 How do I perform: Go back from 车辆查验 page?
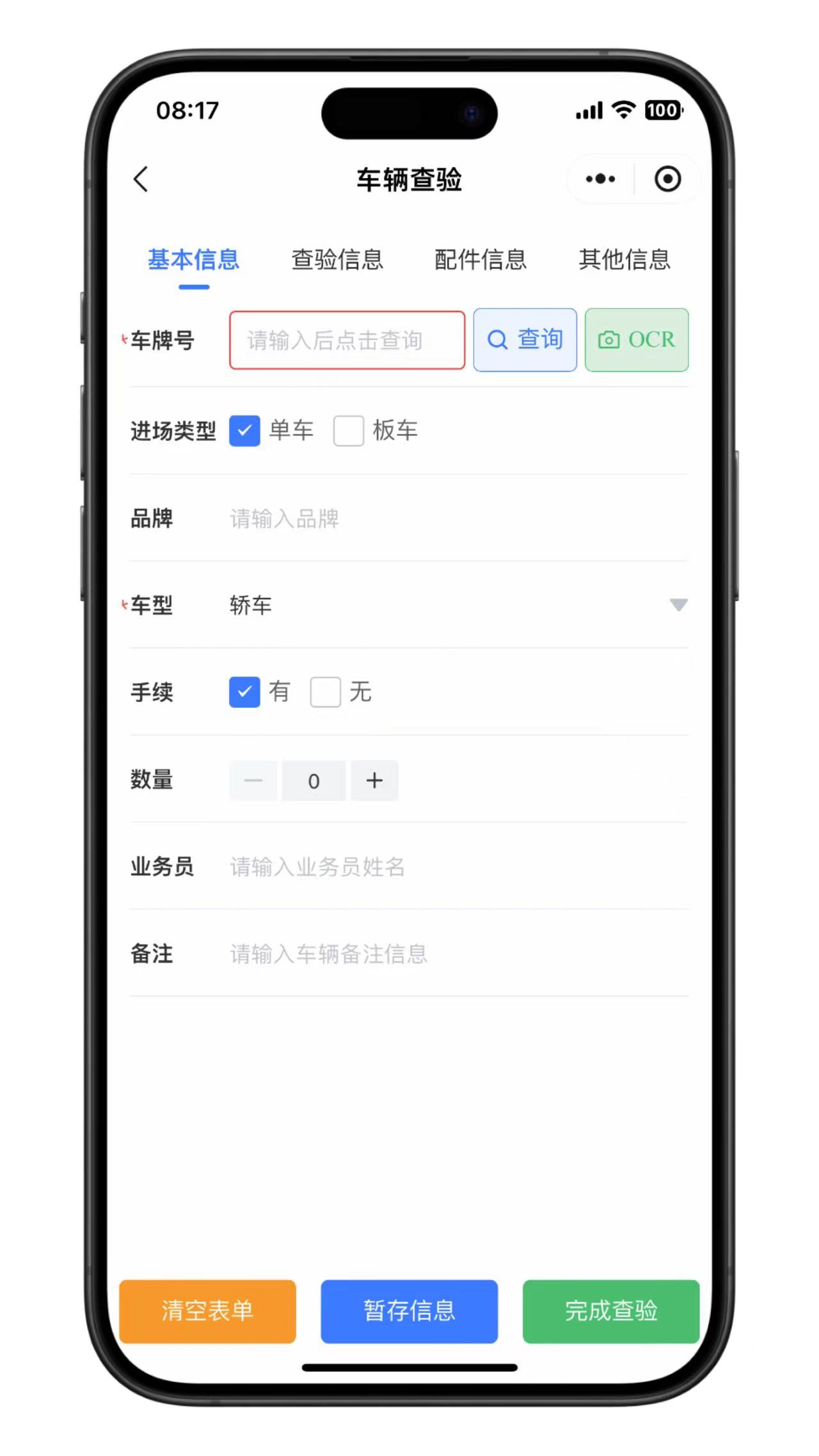[x=141, y=179]
